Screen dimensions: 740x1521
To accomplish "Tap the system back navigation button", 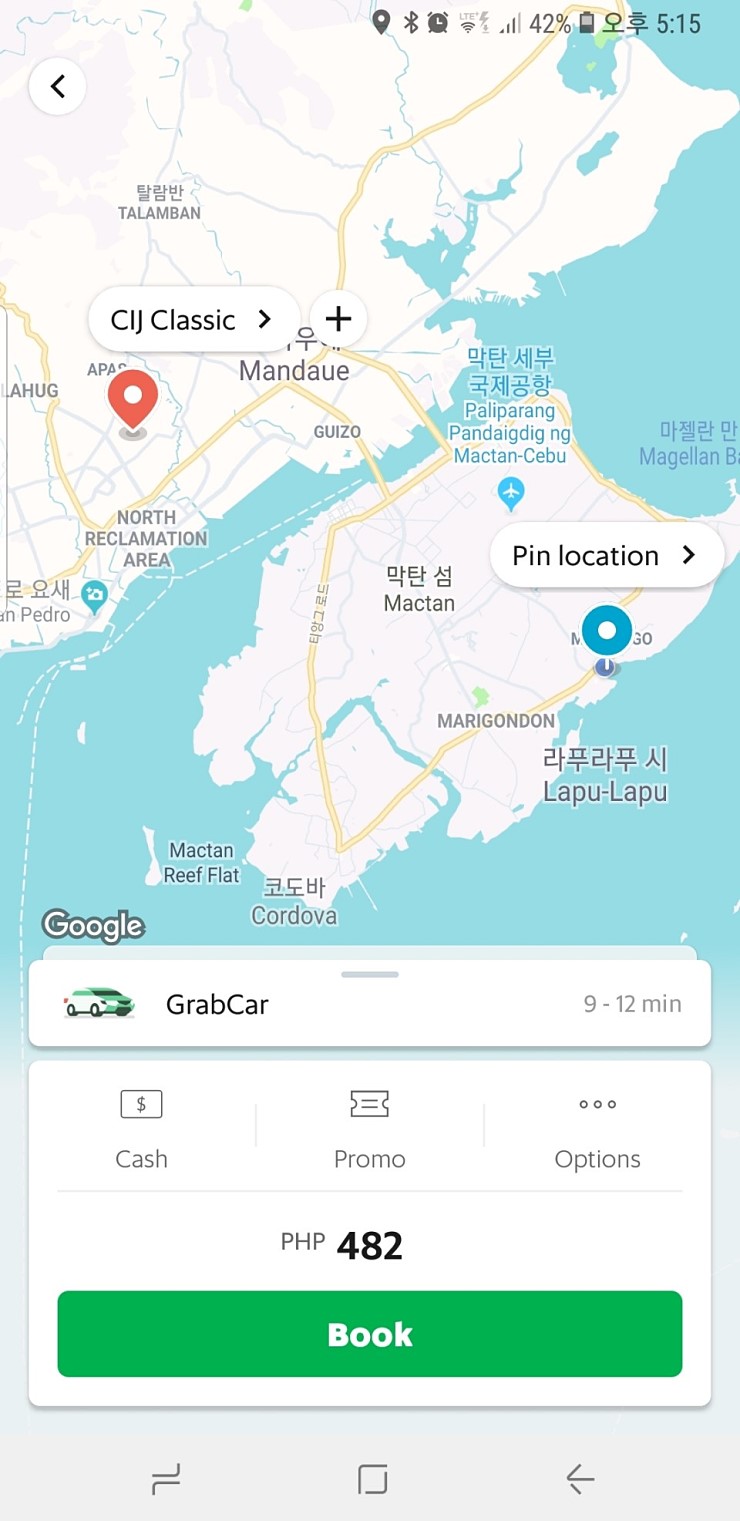I will 580,1479.
